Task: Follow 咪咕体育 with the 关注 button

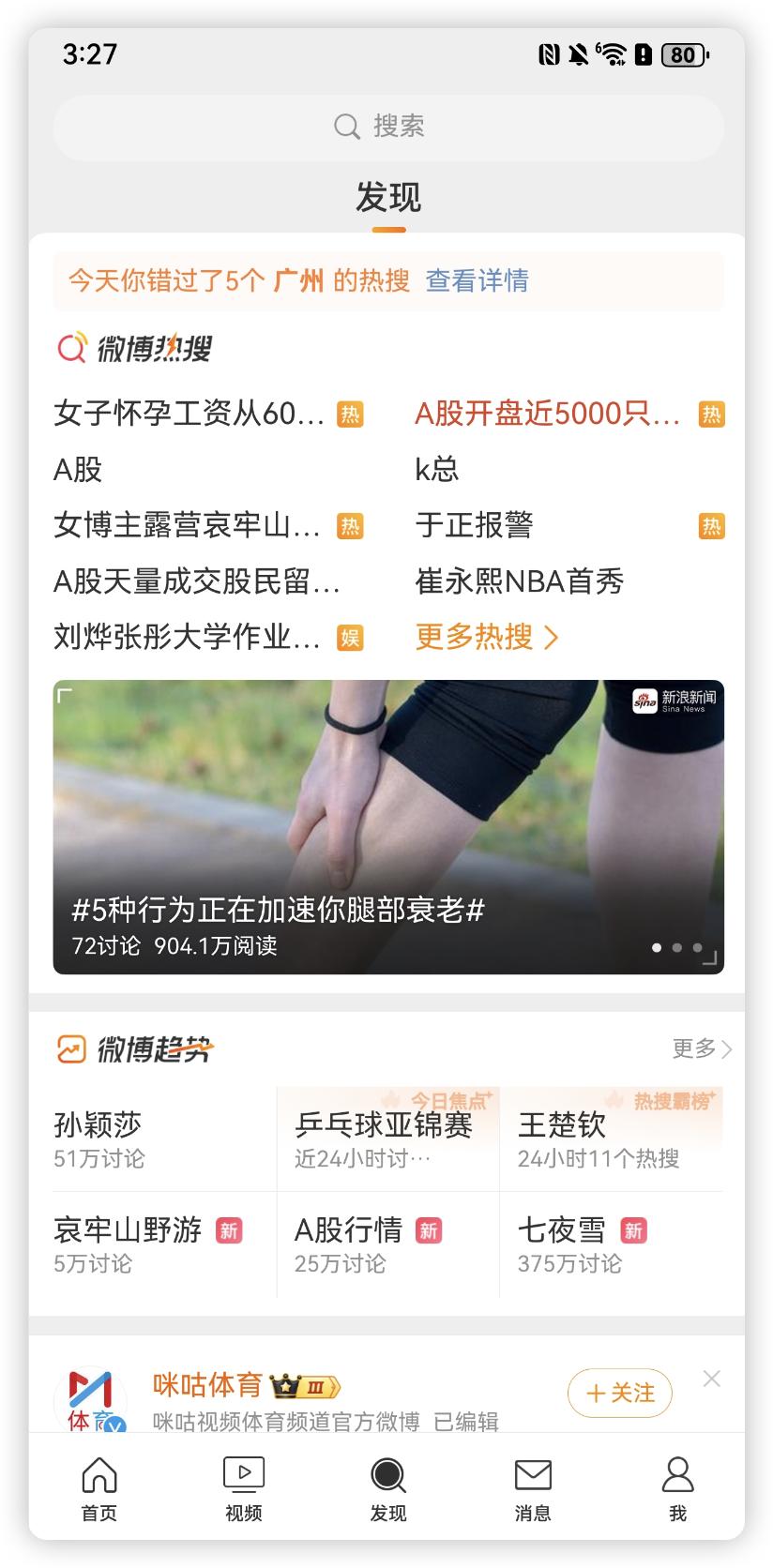Action: [x=620, y=1394]
